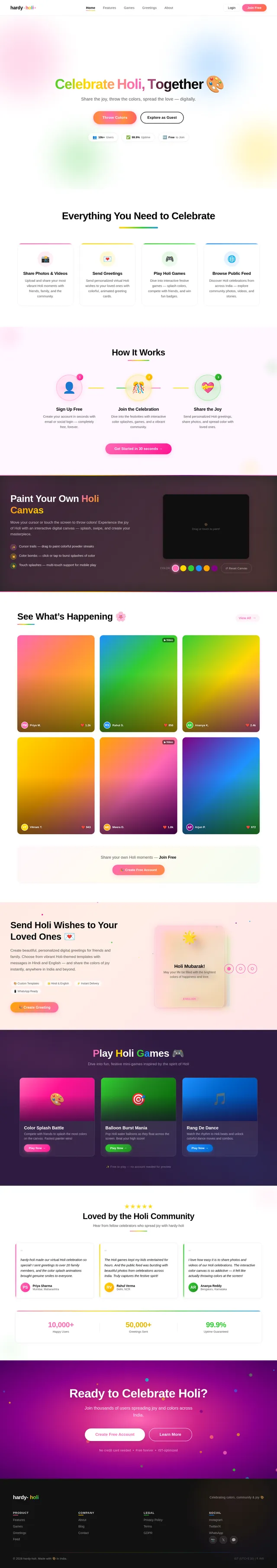The height and width of the screenshot is (1568, 277).
Task: Open the Features nav link
Action: (110, 8)
